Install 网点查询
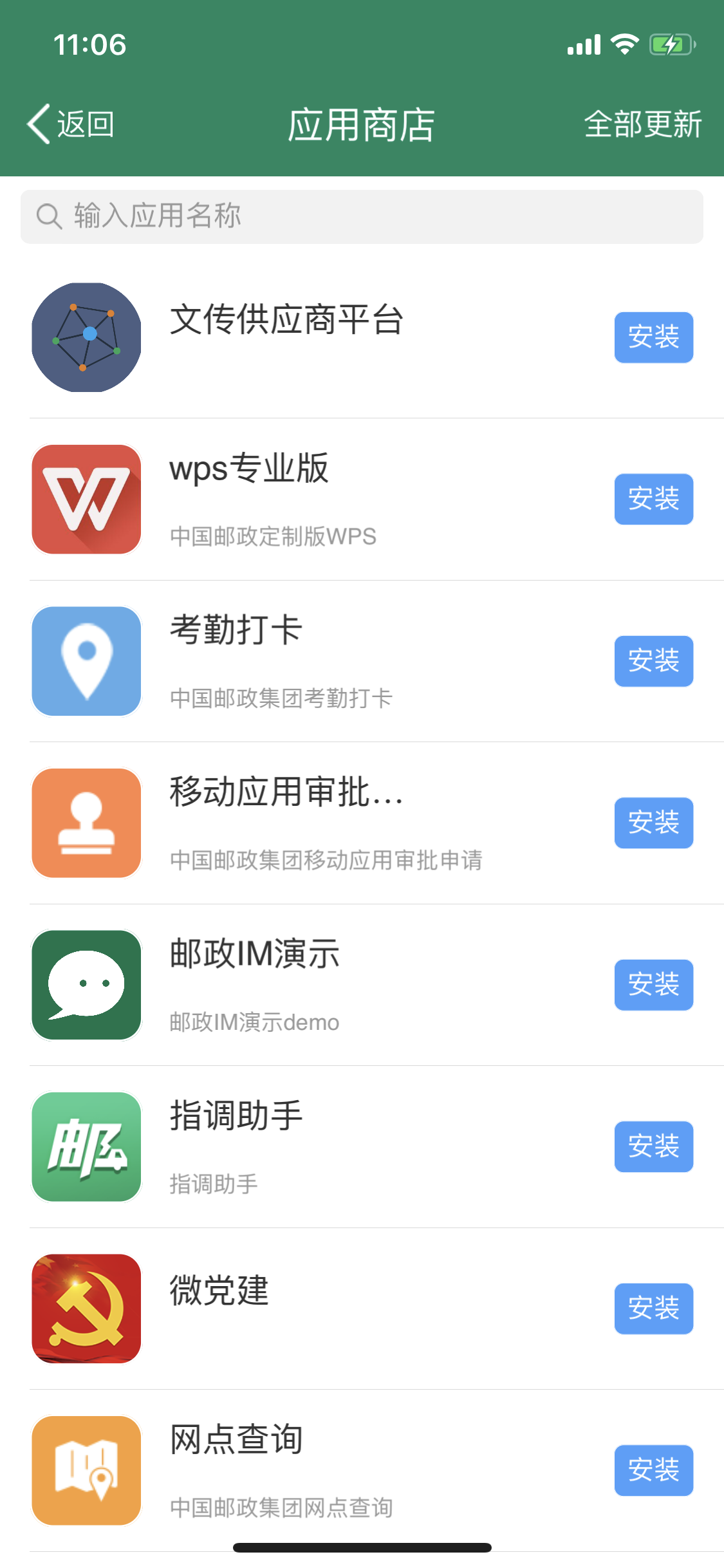724x1568 pixels. click(x=653, y=1470)
